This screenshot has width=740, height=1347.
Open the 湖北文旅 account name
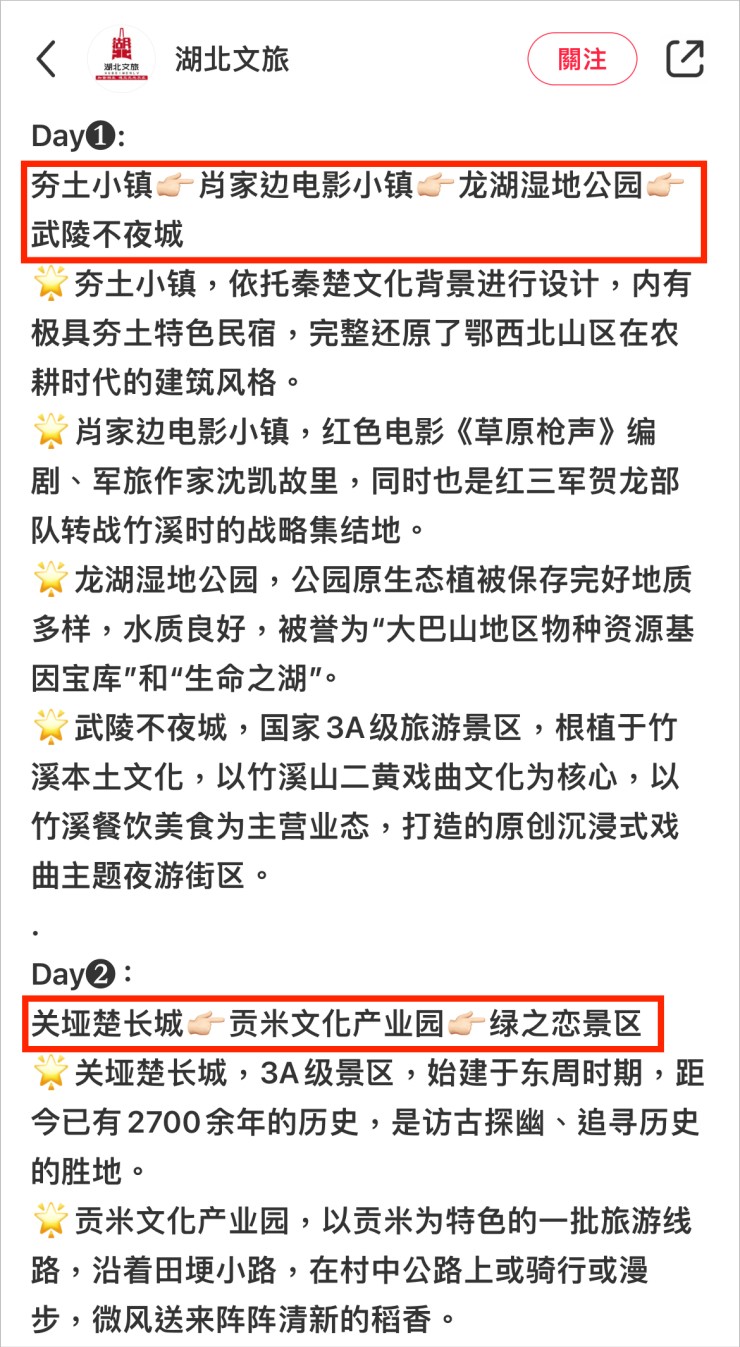tap(231, 59)
